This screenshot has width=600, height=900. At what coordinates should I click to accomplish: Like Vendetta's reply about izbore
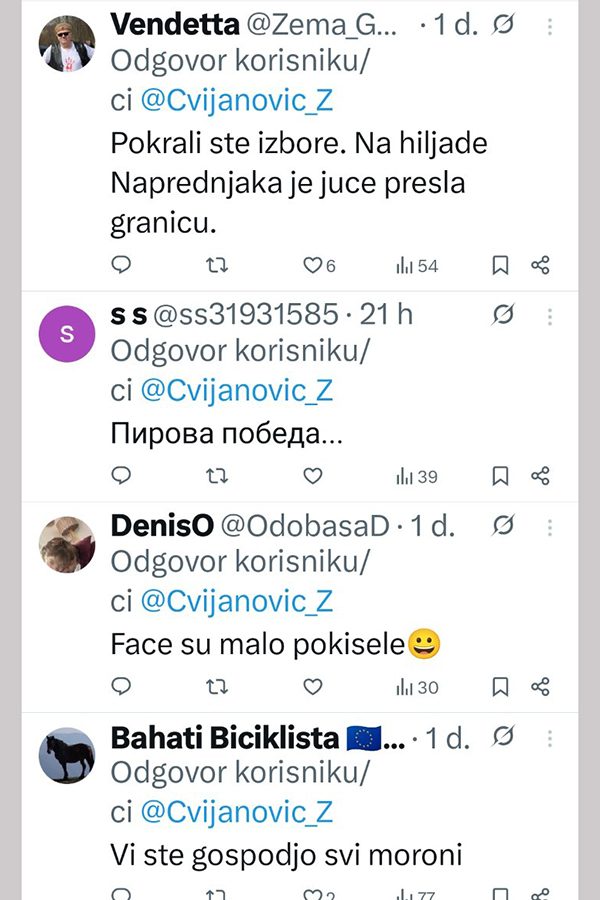(x=313, y=265)
